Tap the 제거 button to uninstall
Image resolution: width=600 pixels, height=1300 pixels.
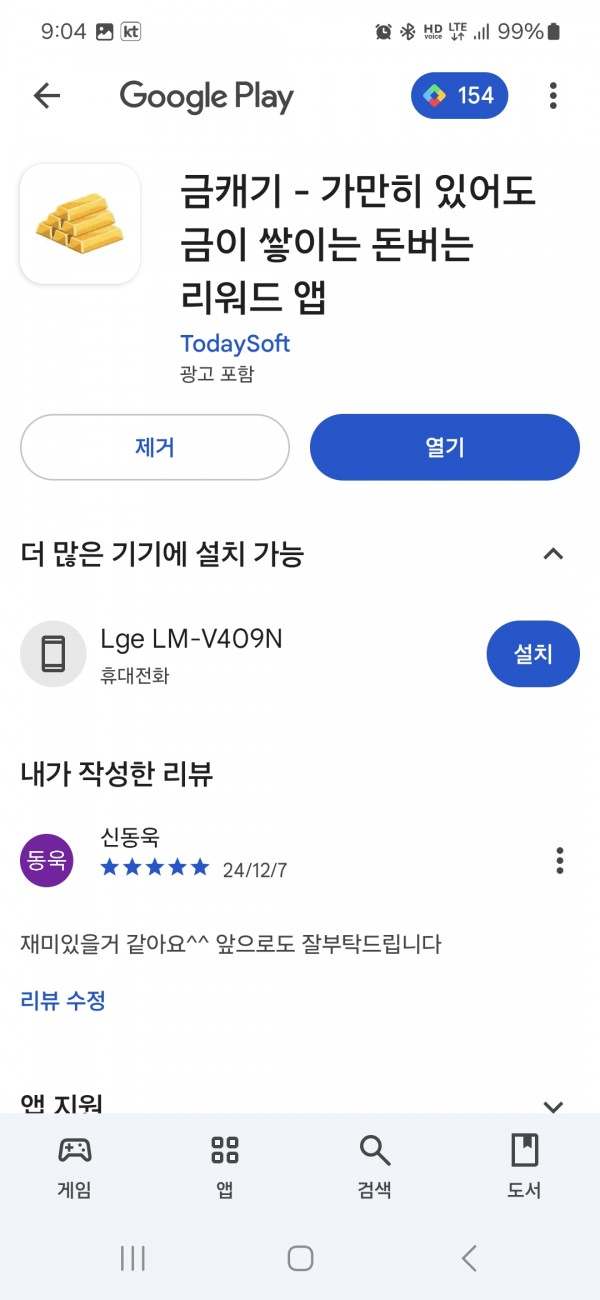click(155, 447)
